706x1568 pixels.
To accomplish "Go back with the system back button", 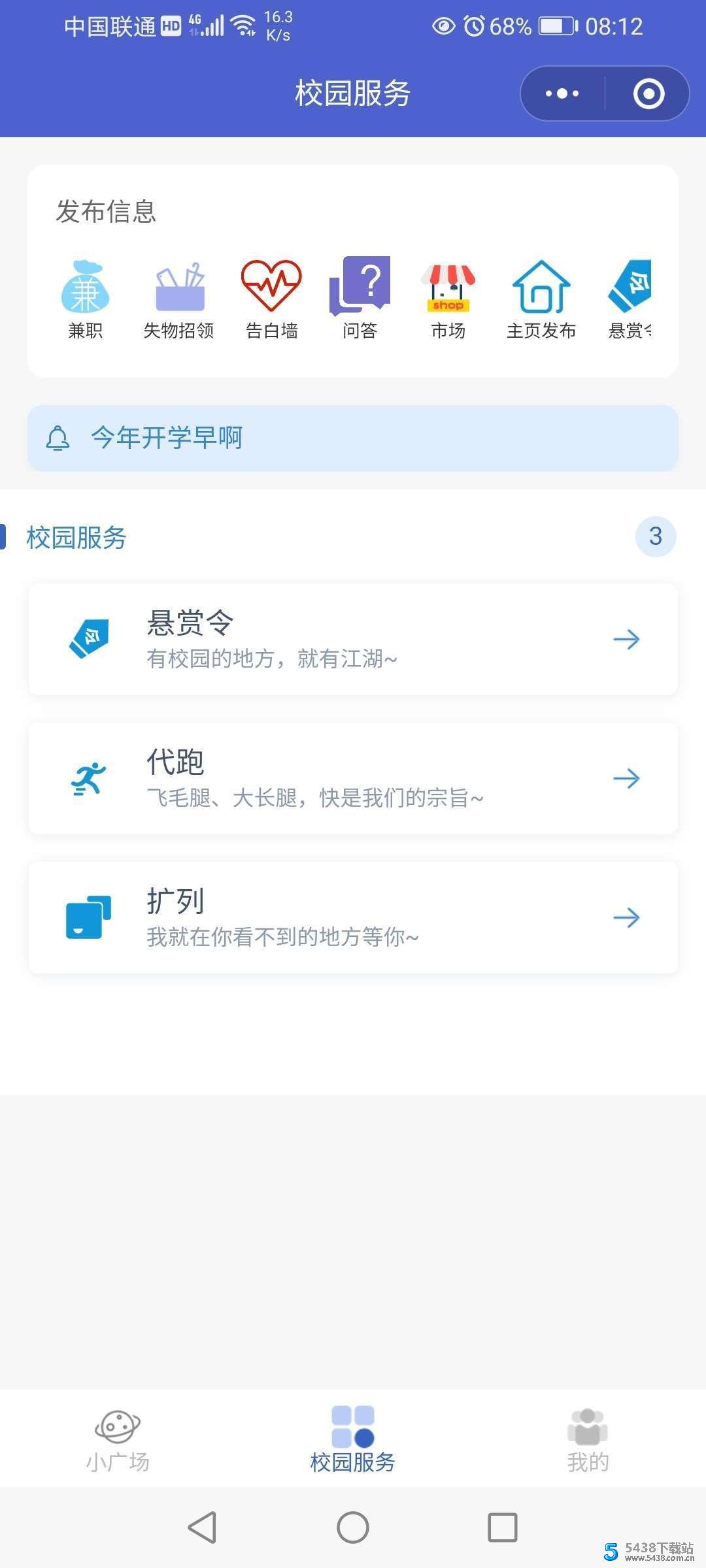I will coord(203,1527).
